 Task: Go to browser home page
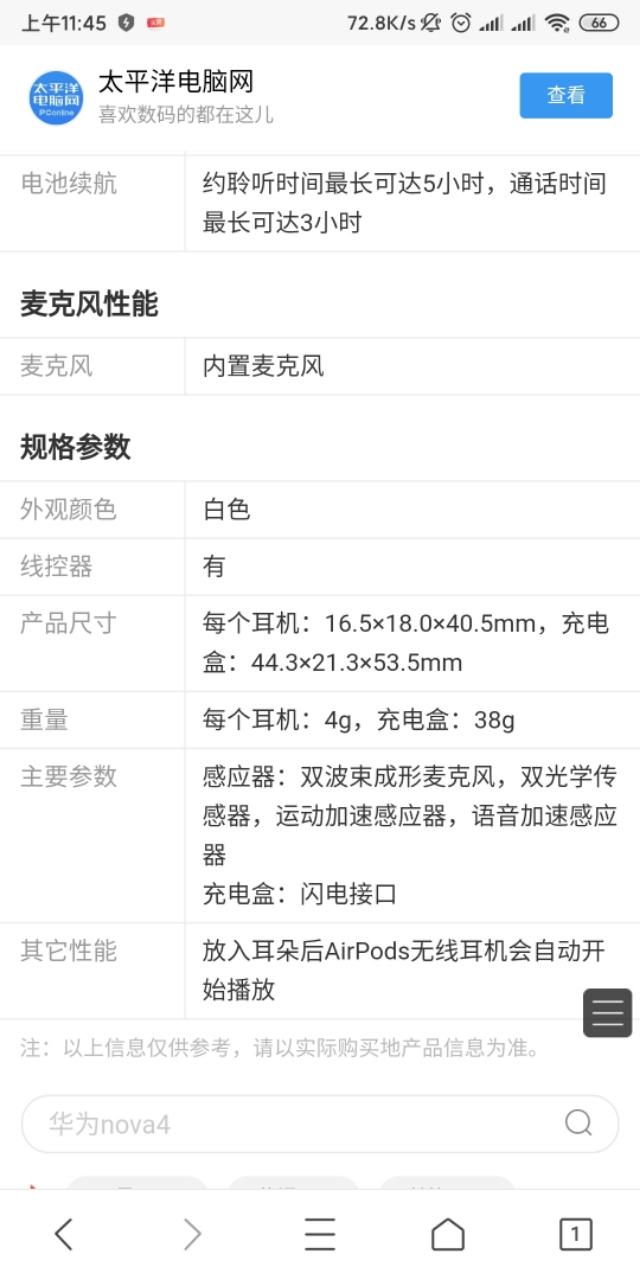click(447, 1235)
